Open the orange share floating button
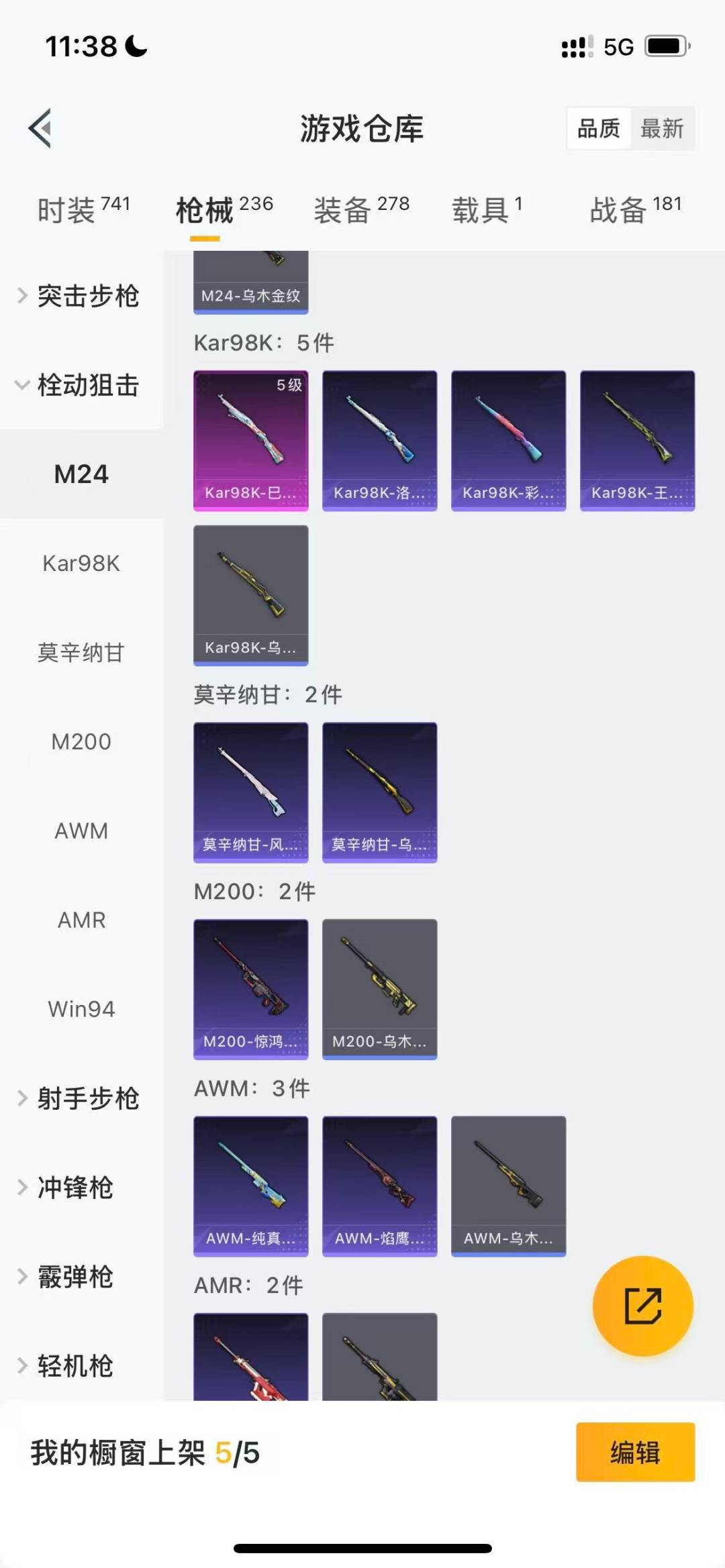 642,1306
